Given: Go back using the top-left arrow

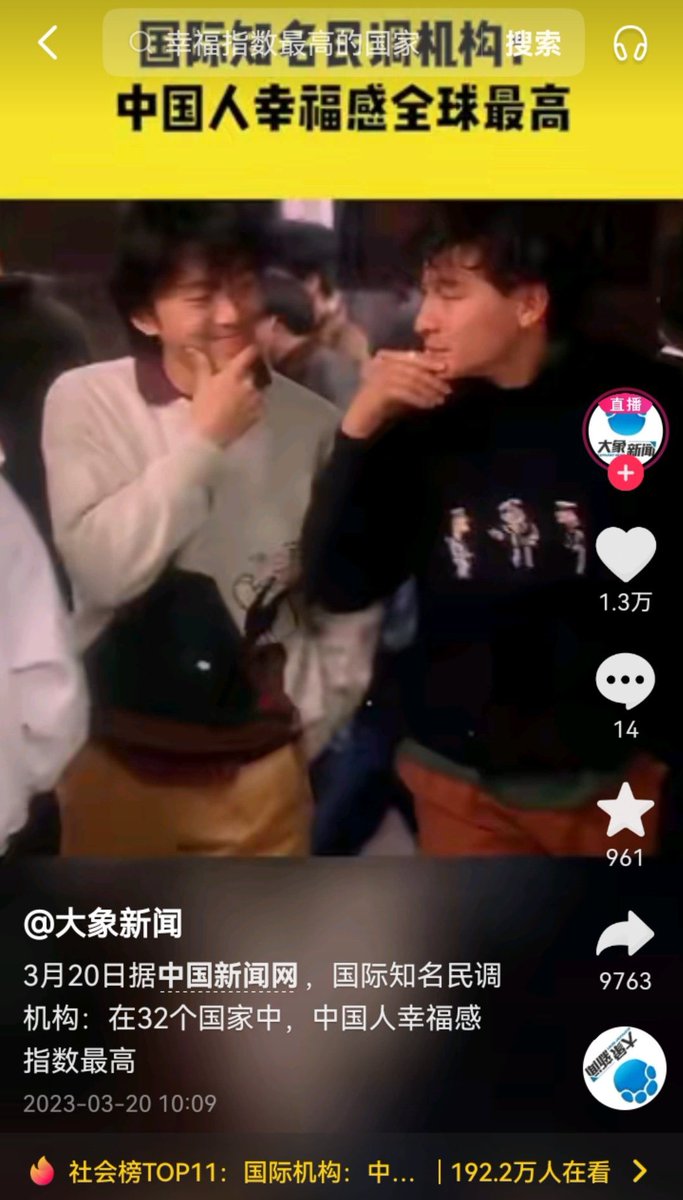Looking at the screenshot, I should tap(47, 43).
